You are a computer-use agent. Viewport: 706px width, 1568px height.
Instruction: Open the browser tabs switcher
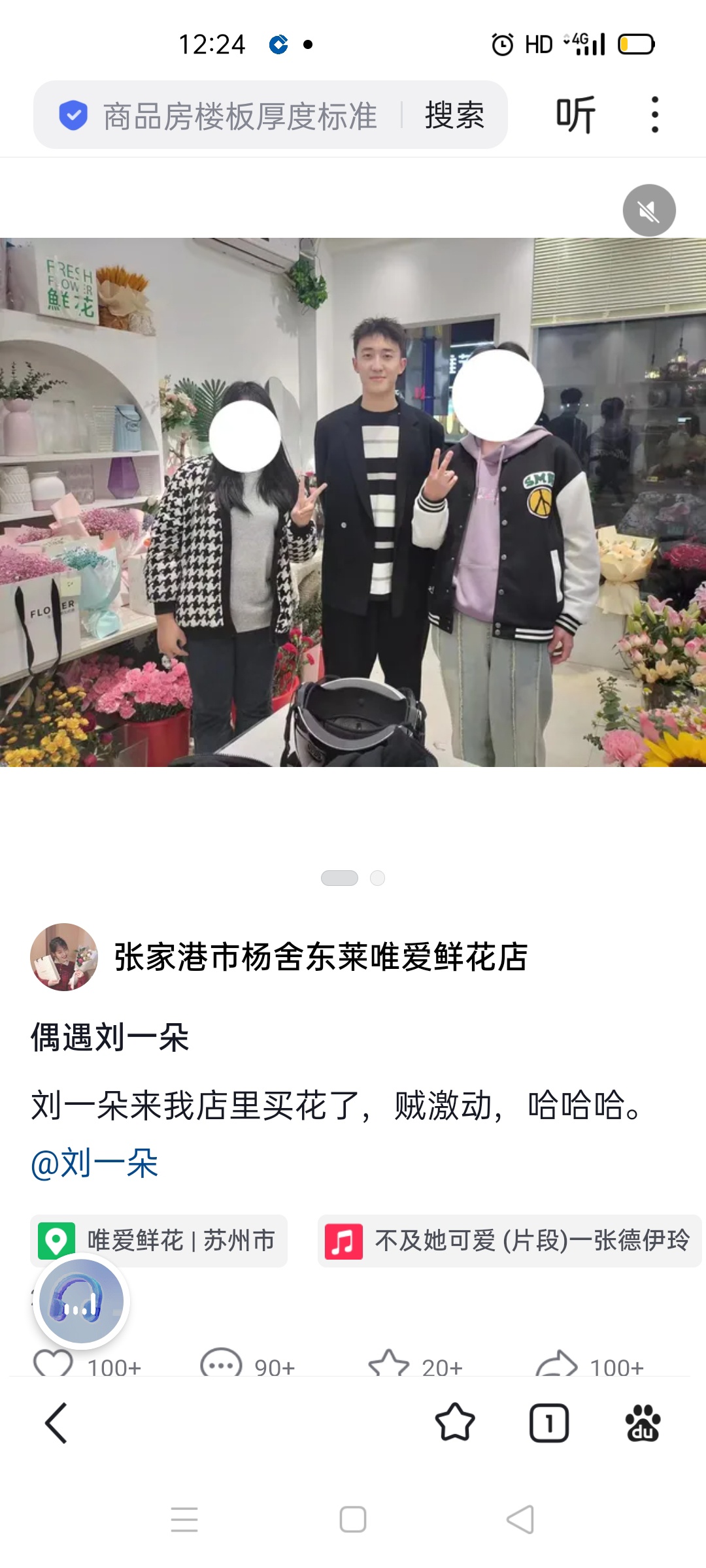pyautogui.click(x=549, y=1423)
